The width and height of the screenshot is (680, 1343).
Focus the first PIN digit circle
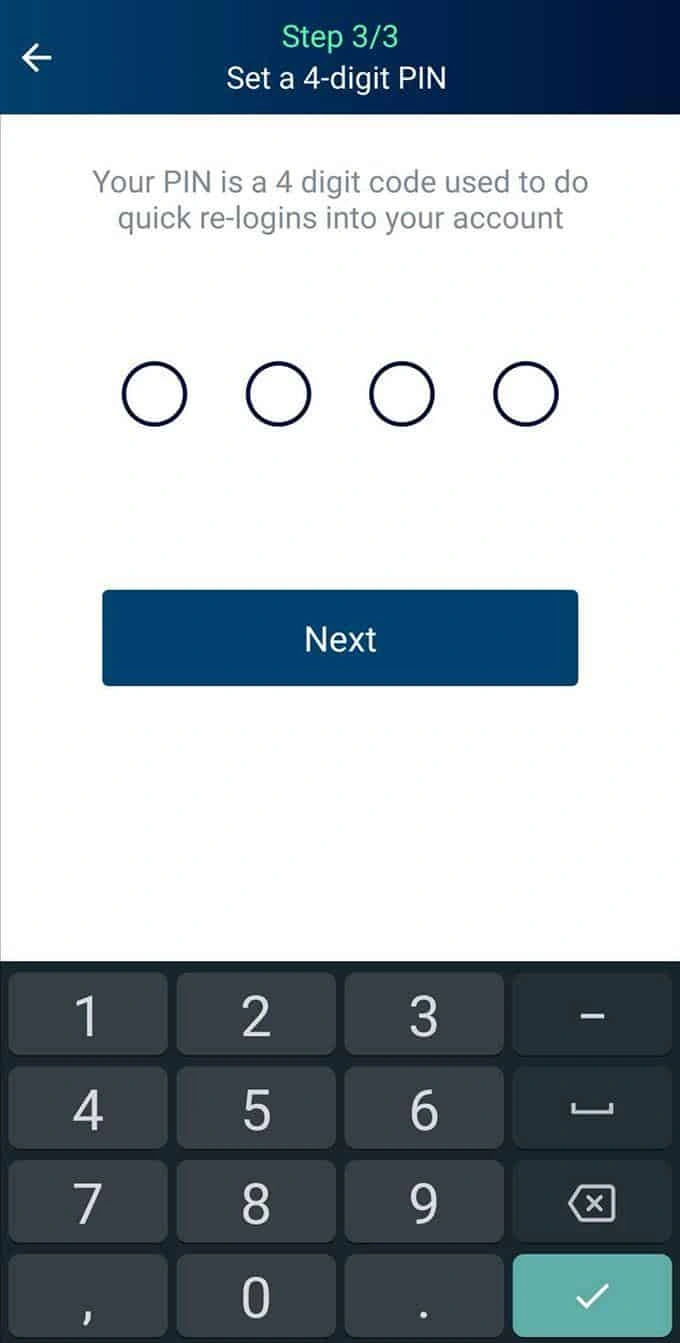tap(154, 394)
